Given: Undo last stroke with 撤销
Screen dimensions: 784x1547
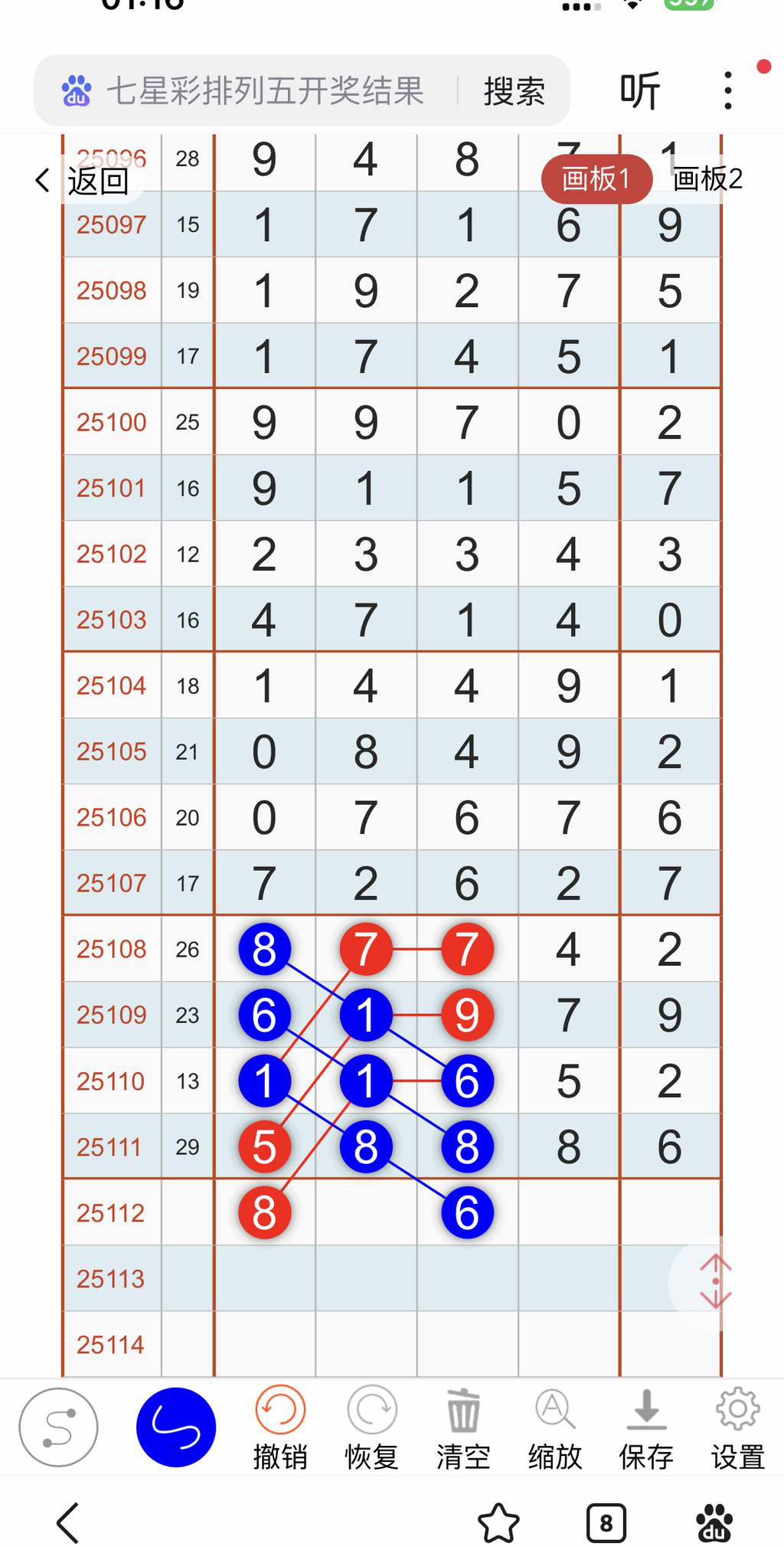Looking at the screenshot, I should (280, 1428).
